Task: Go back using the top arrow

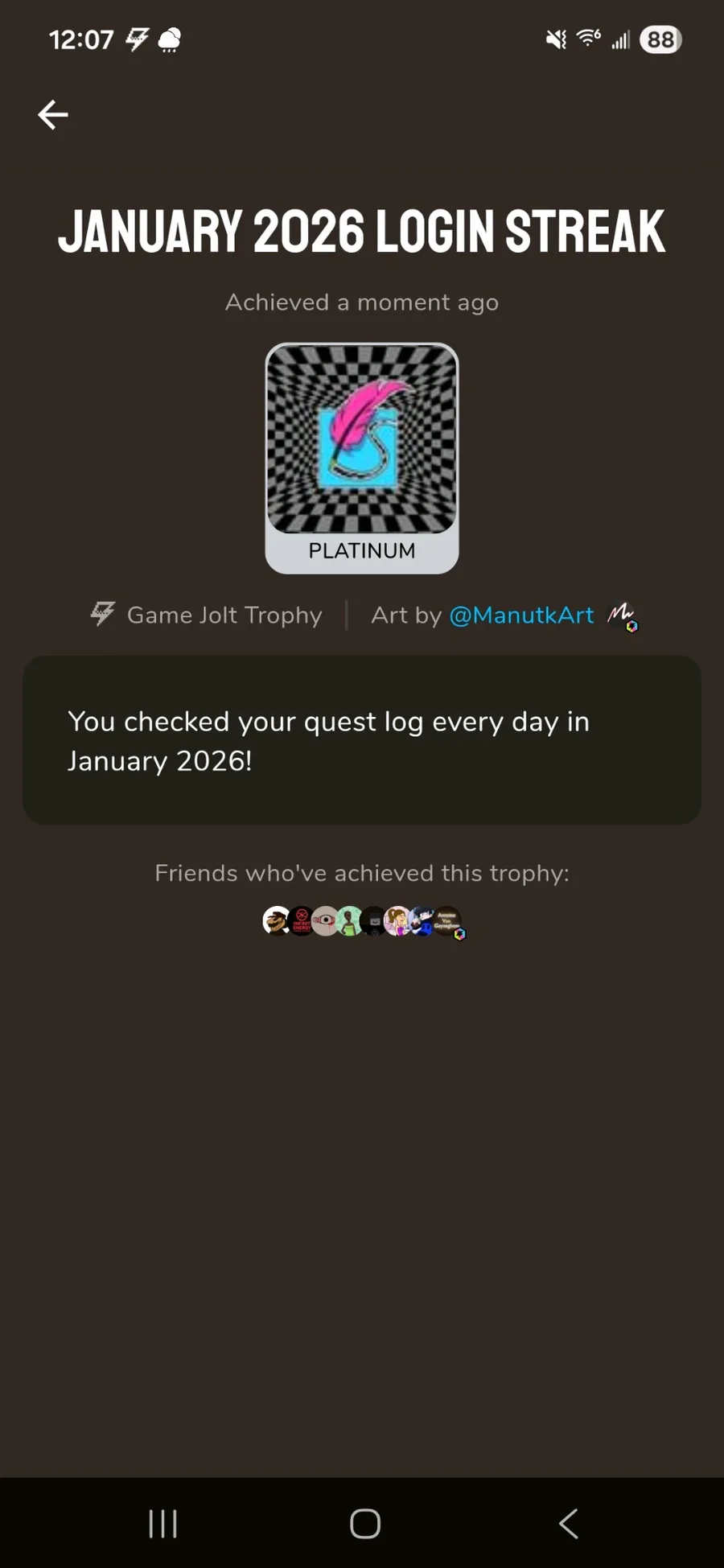Action: coord(53,115)
